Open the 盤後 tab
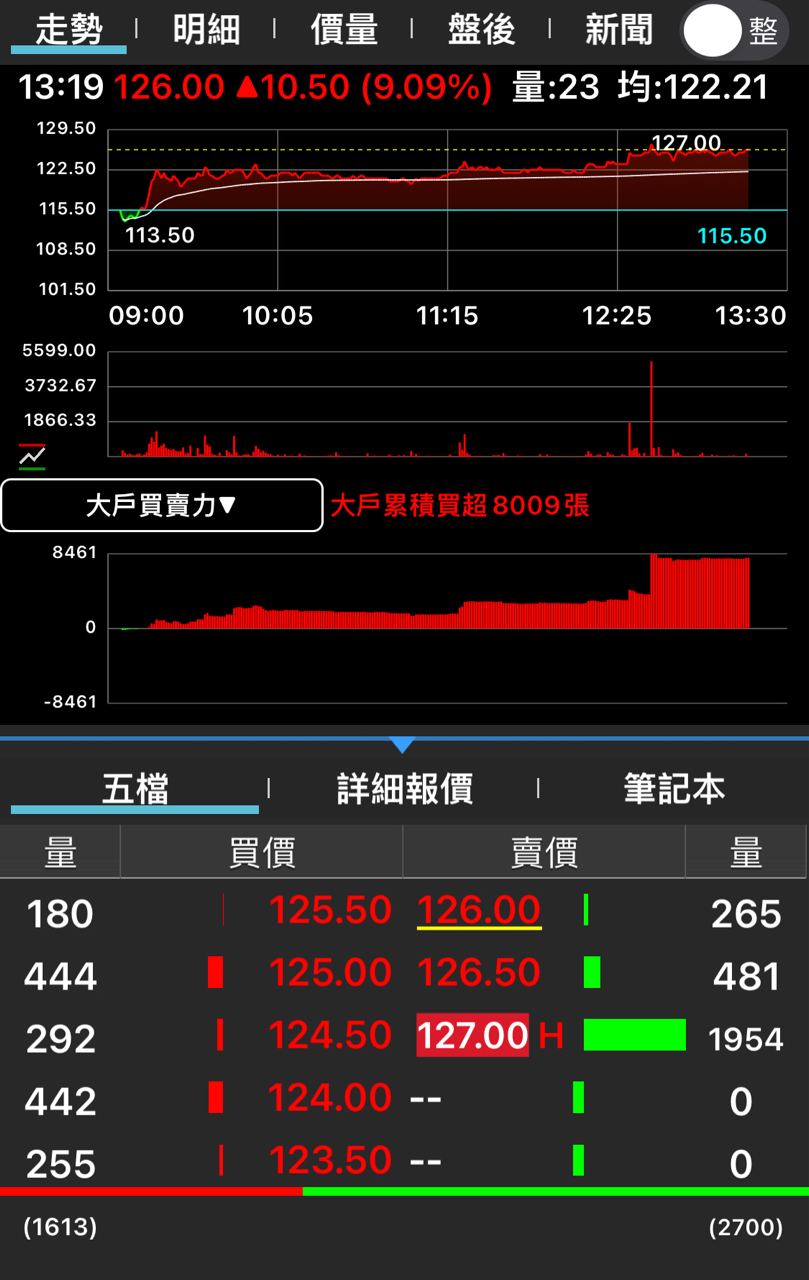The image size is (809, 1280). (481, 30)
